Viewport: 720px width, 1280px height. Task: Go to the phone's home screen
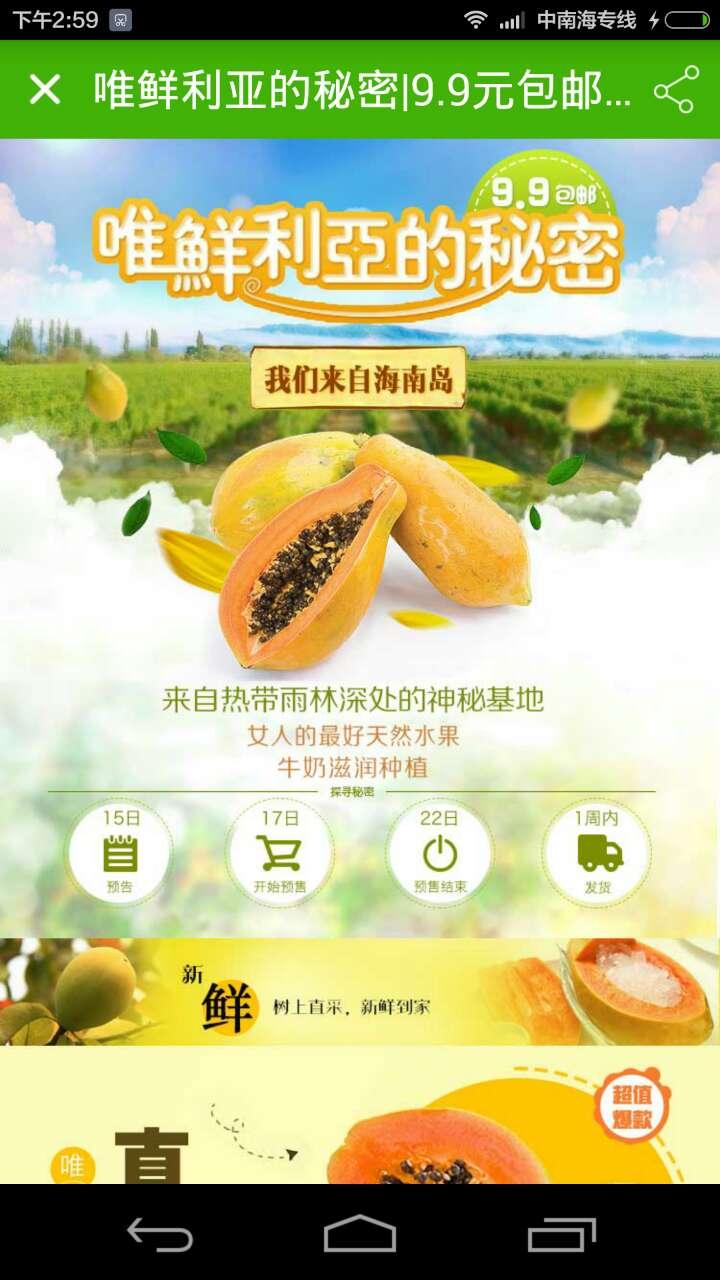click(360, 1234)
